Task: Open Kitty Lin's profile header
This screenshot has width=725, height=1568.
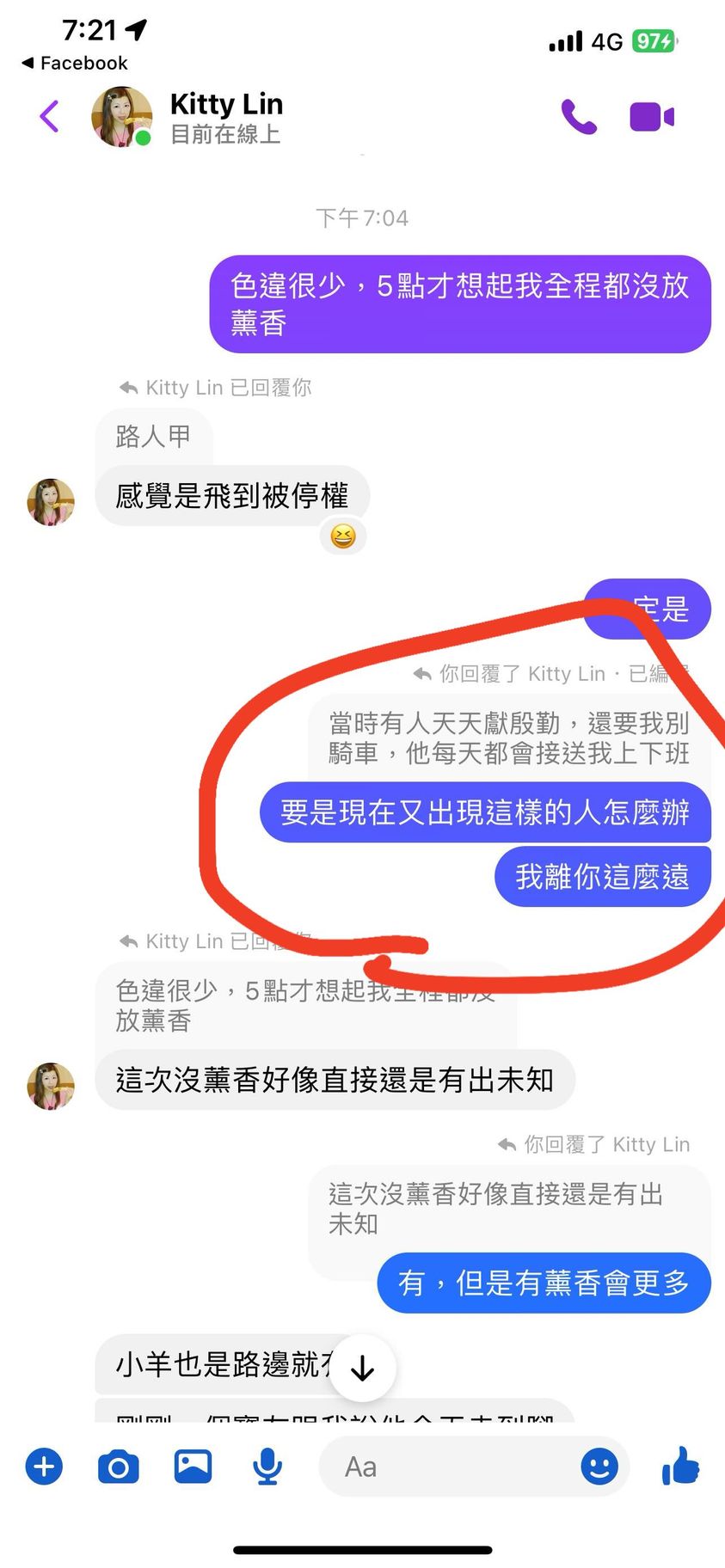Action: [225, 117]
